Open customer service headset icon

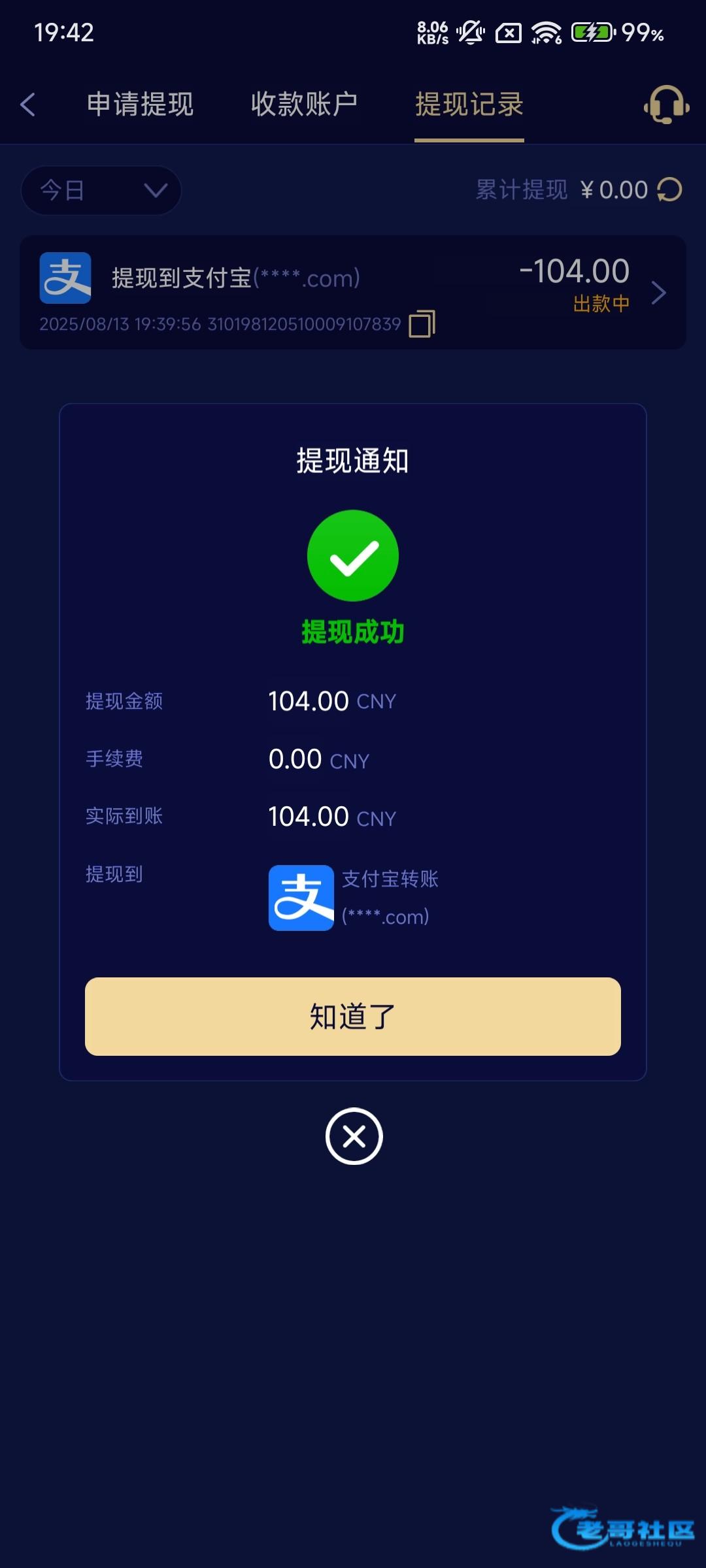point(666,105)
